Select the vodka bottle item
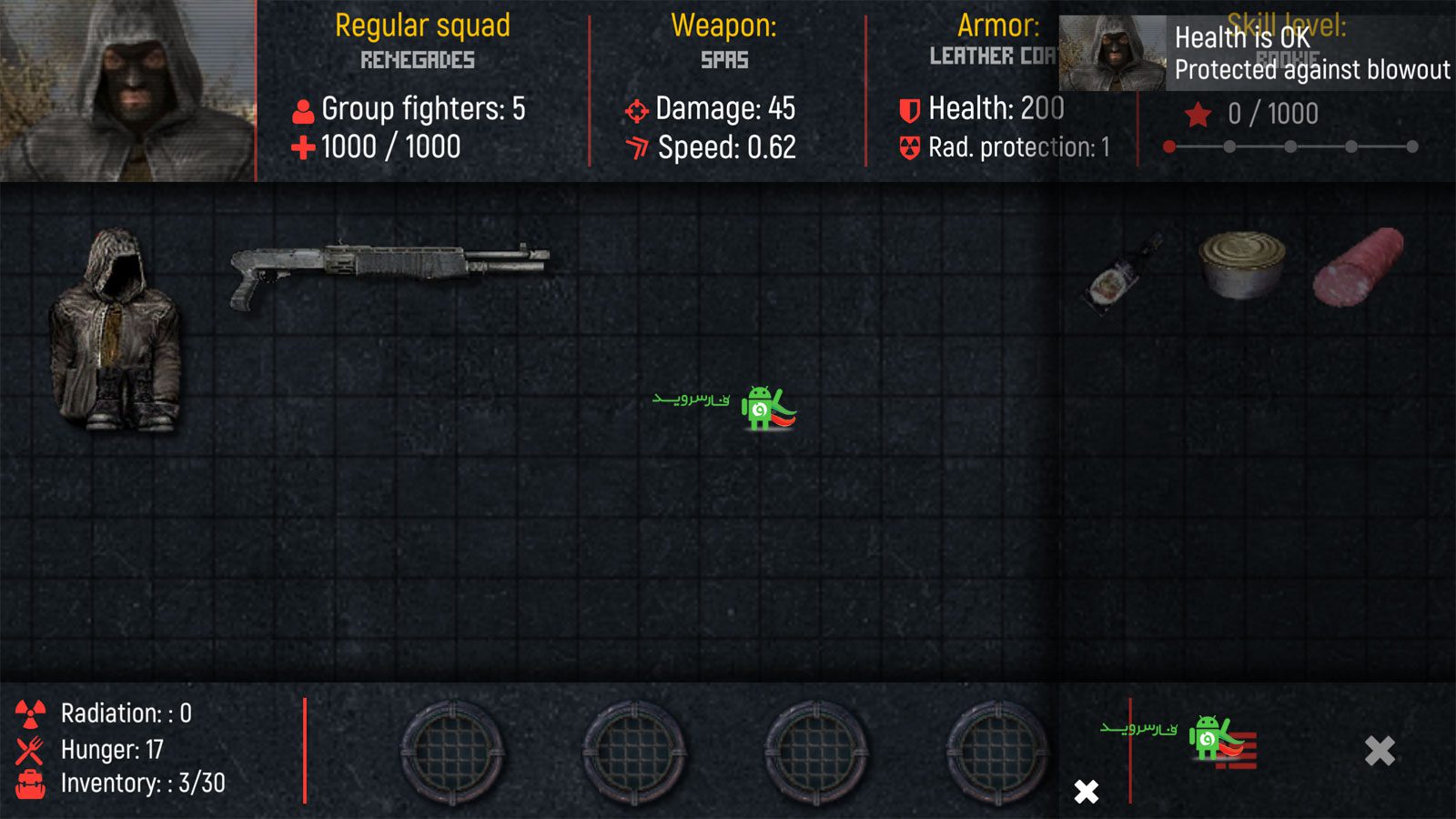The height and width of the screenshot is (819, 1456). tap(1125, 274)
